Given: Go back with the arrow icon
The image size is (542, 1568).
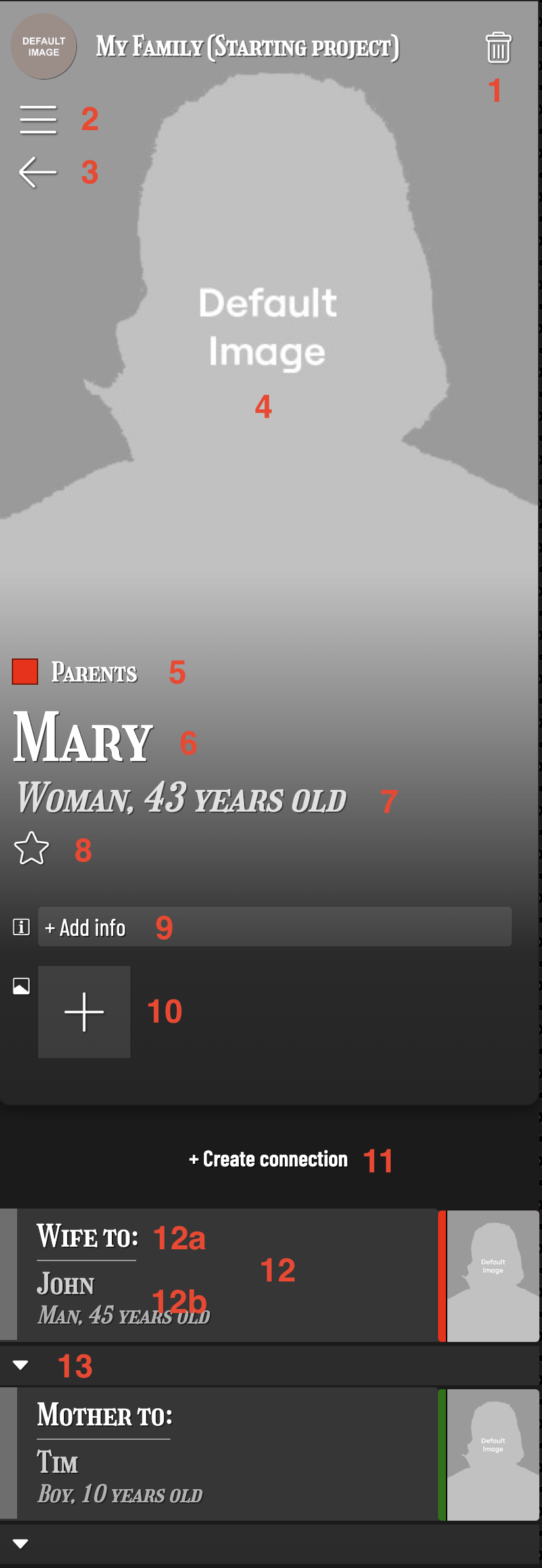Looking at the screenshot, I should [x=37, y=173].
